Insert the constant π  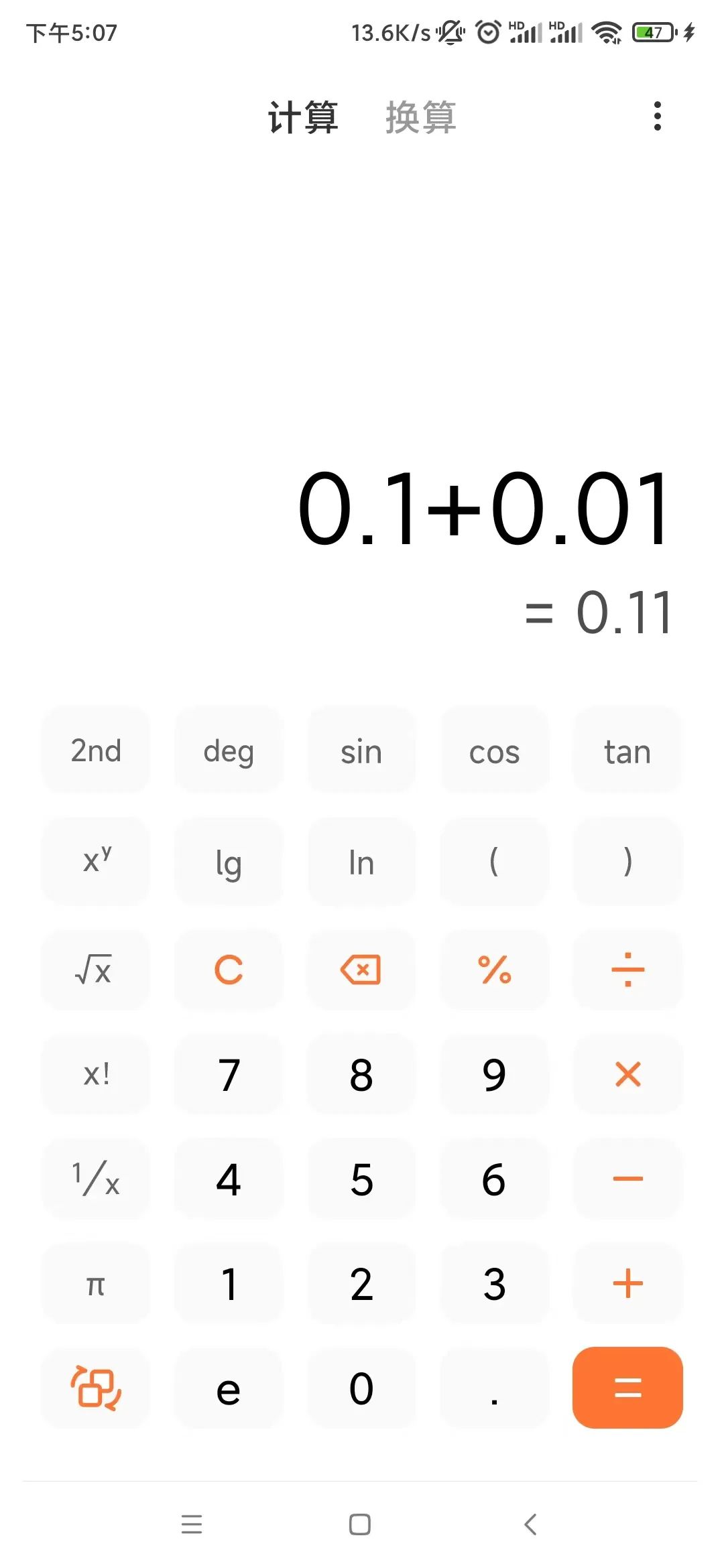(x=96, y=1283)
